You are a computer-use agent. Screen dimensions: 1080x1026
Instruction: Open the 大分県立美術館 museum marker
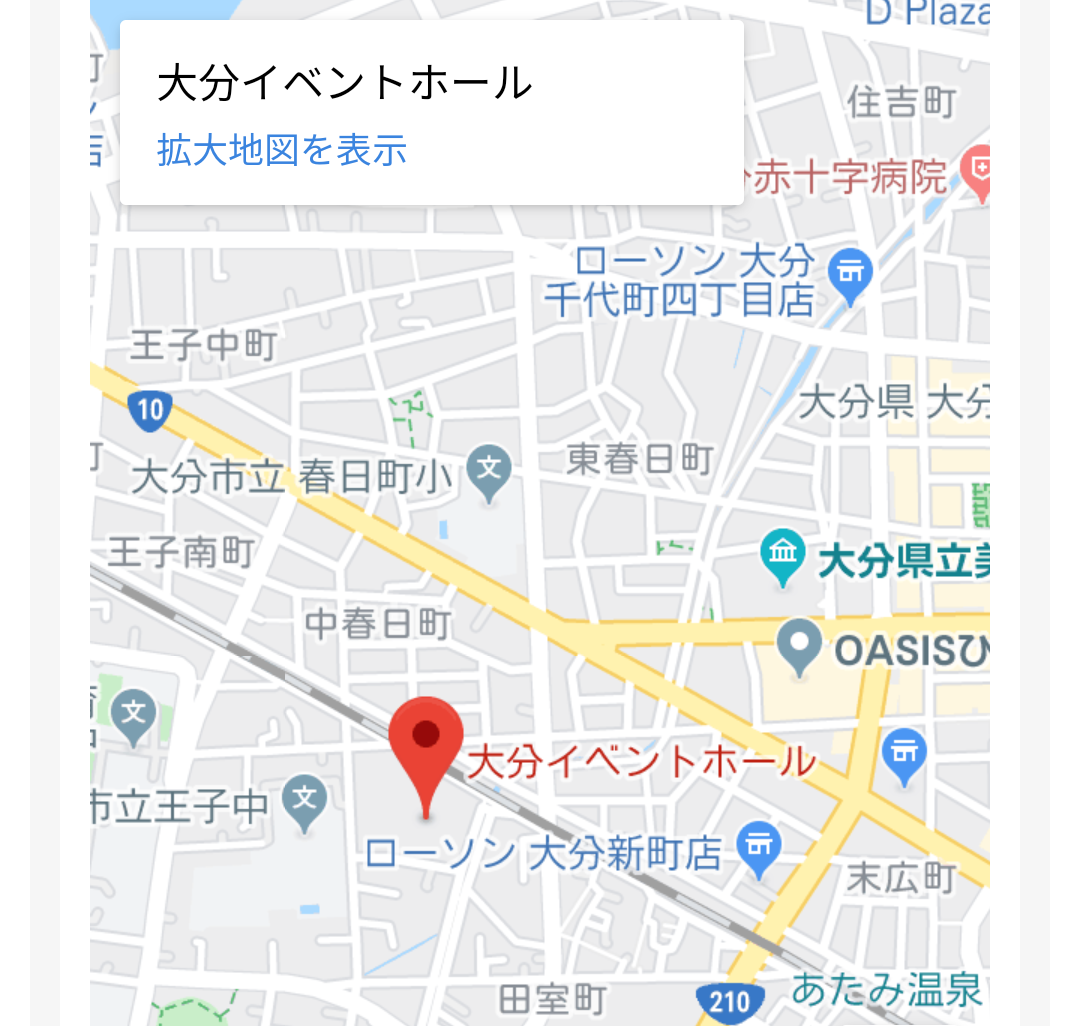[x=782, y=556]
